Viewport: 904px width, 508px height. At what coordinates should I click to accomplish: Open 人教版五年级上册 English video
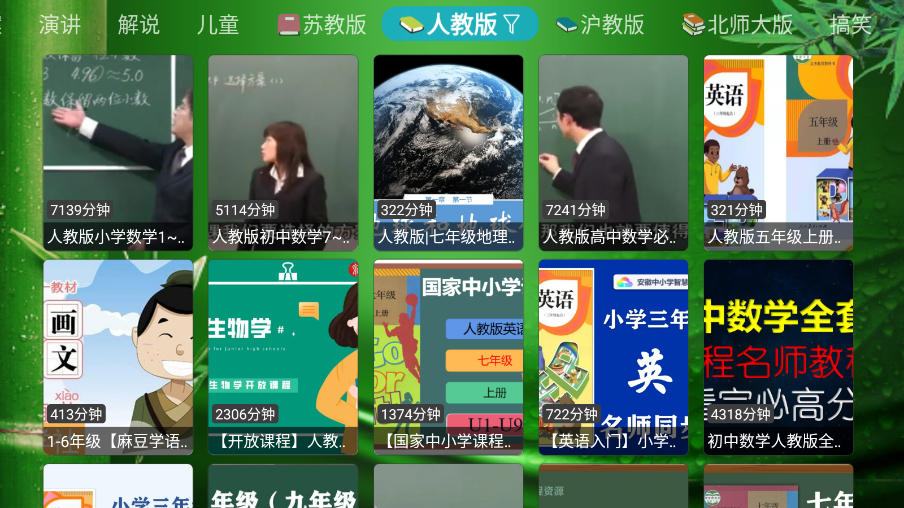(x=778, y=152)
